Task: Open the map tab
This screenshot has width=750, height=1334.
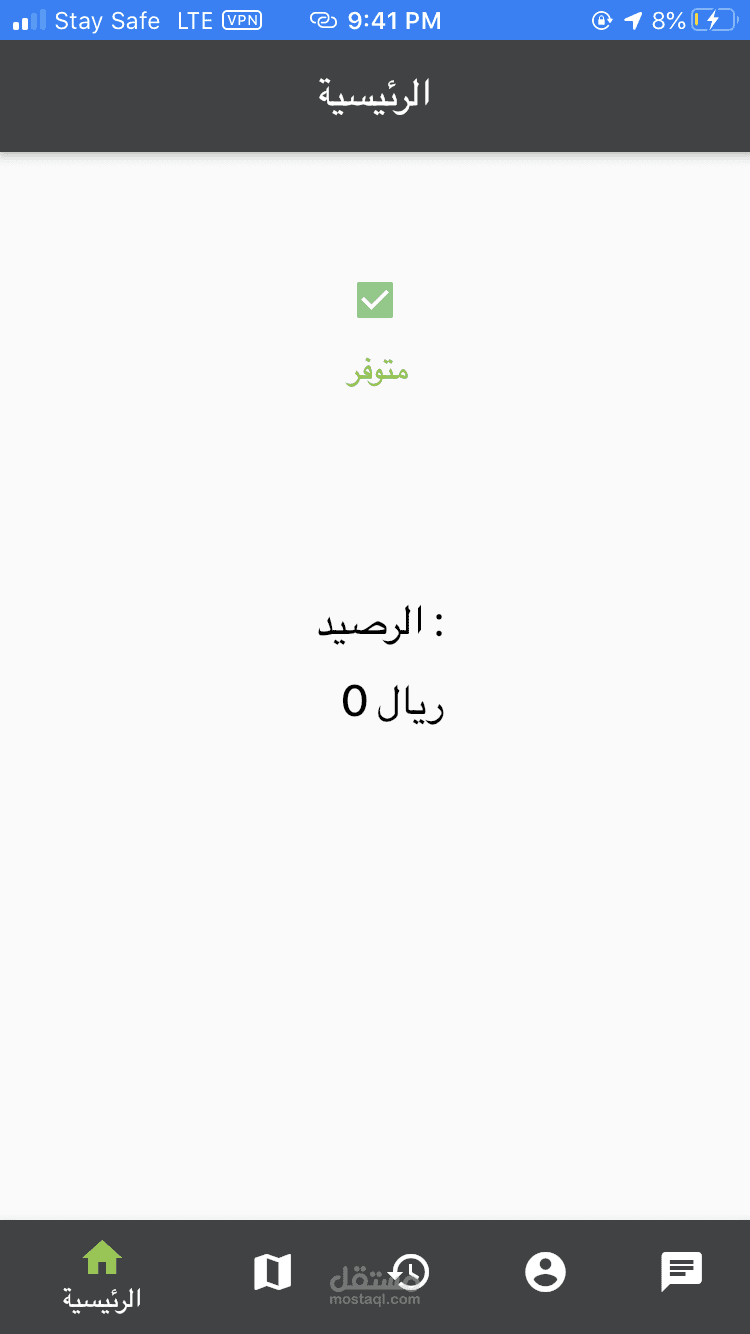Action: pyautogui.click(x=272, y=1272)
